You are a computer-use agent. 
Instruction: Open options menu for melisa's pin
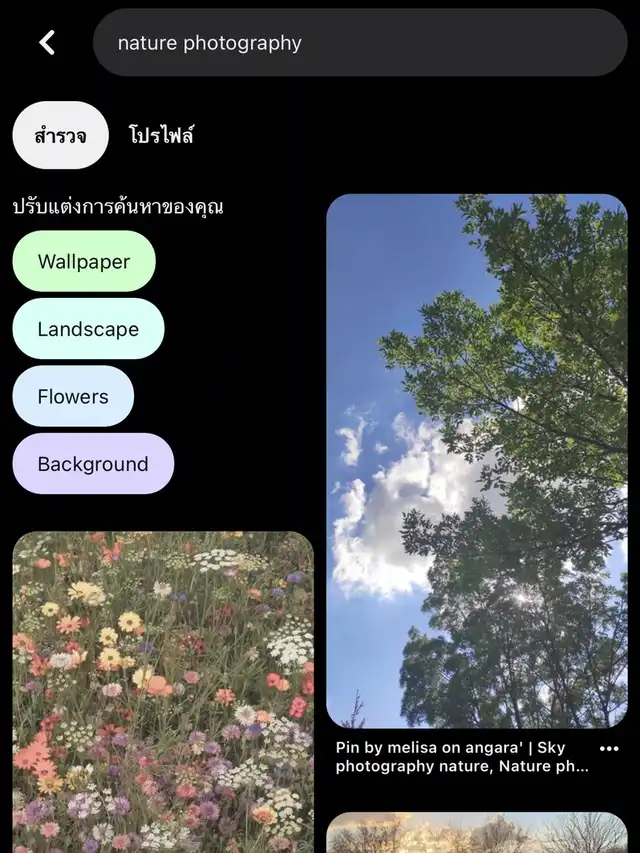point(609,748)
